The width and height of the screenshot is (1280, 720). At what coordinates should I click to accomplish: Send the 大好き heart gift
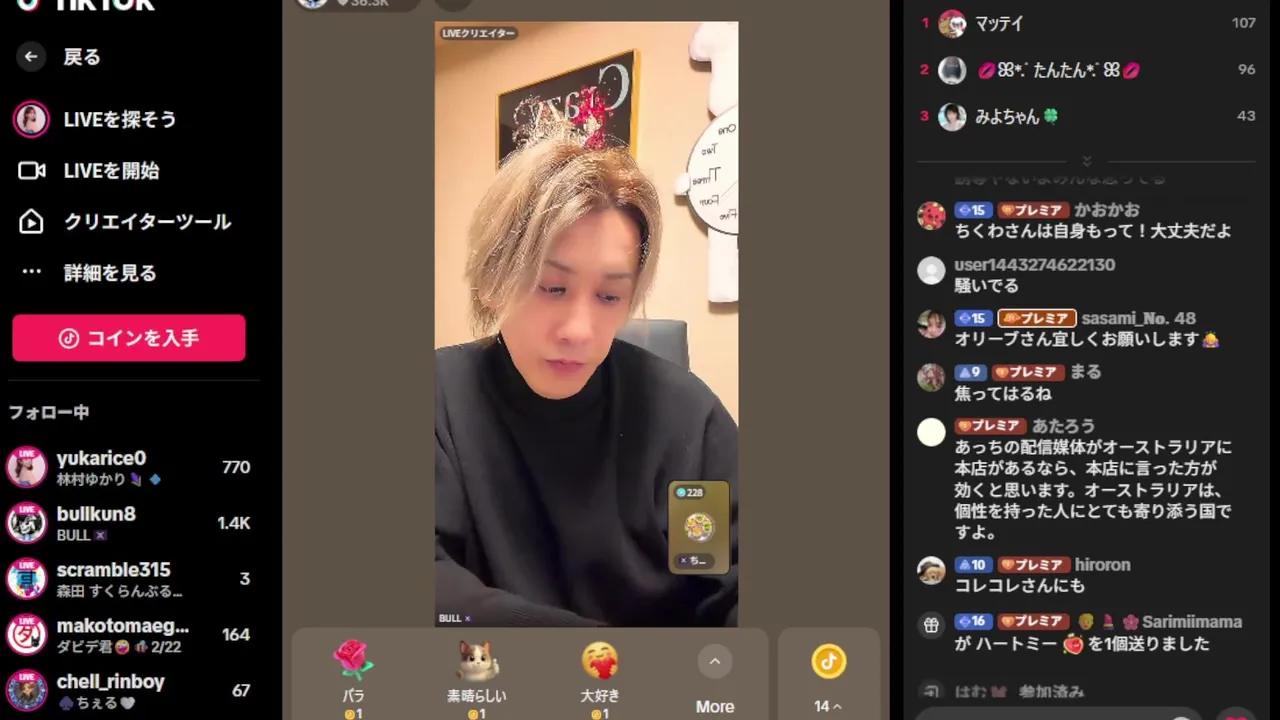600,672
